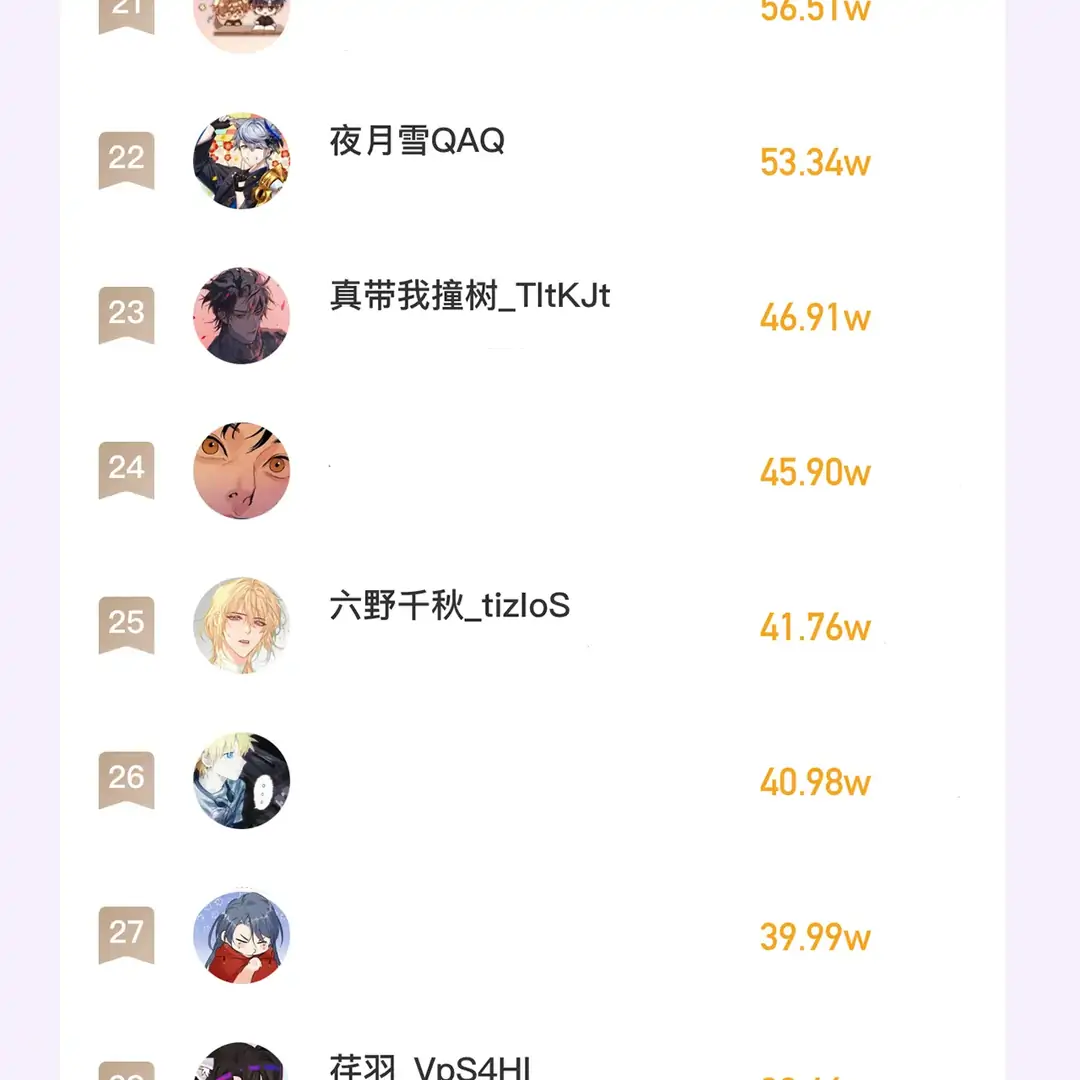The width and height of the screenshot is (1080, 1080).
Task: View the profile of 真带我撞树_TItKJt
Action: [469, 297]
